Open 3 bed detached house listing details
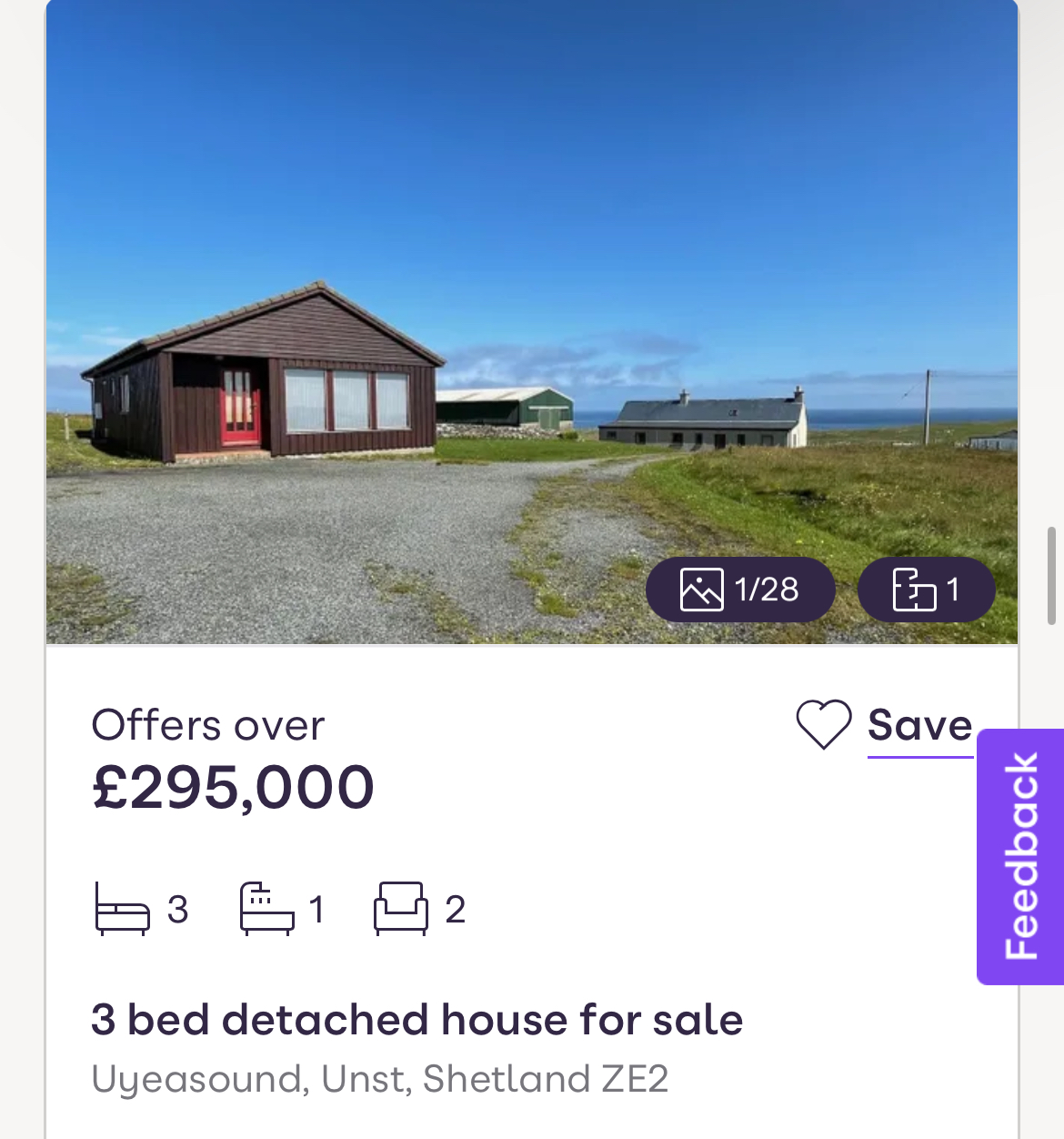 click(417, 1020)
